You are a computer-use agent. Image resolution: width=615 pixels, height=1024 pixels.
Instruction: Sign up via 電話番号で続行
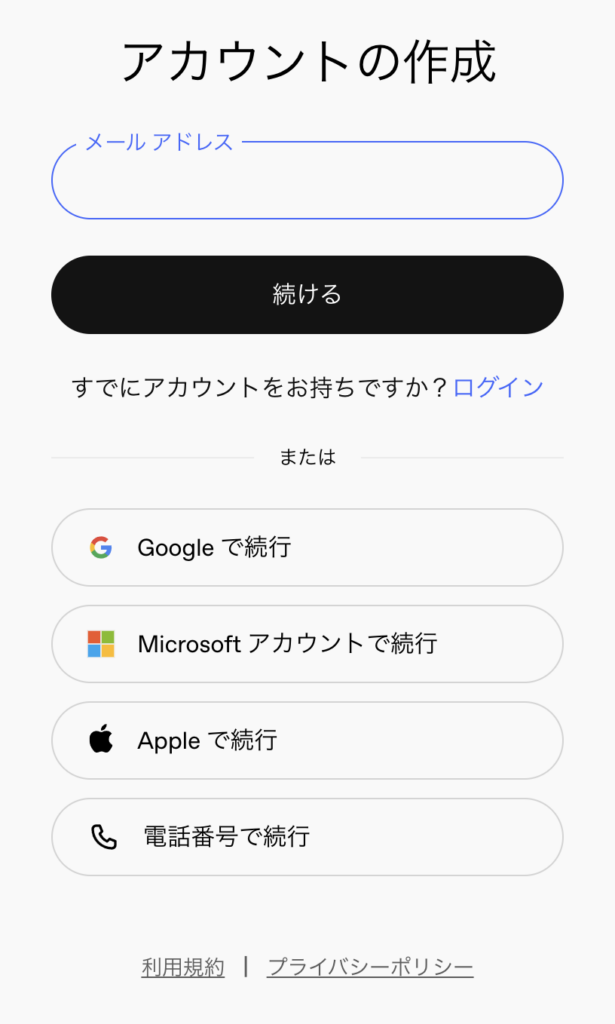(307, 837)
